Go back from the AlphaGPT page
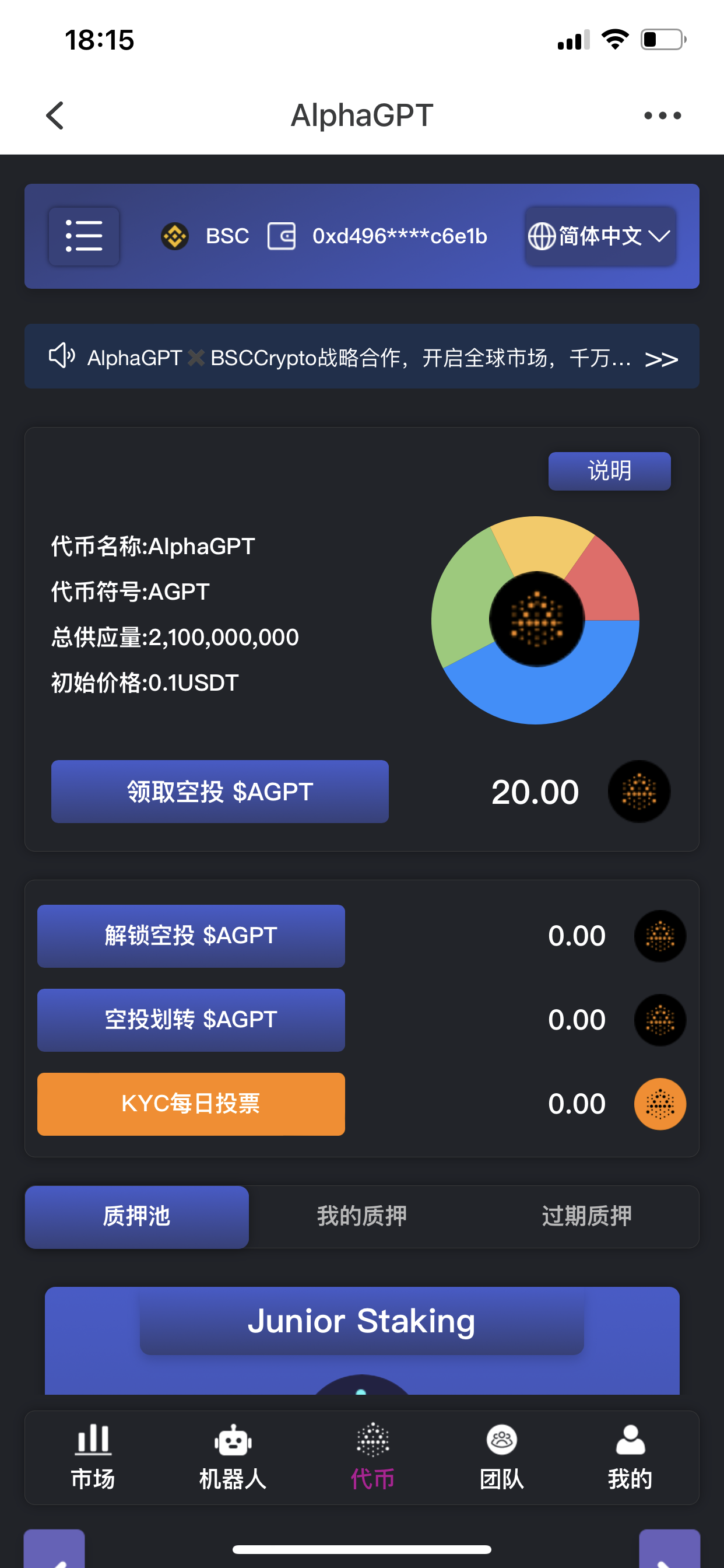The height and width of the screenshot is (1568, 724). tap(55, 115)
